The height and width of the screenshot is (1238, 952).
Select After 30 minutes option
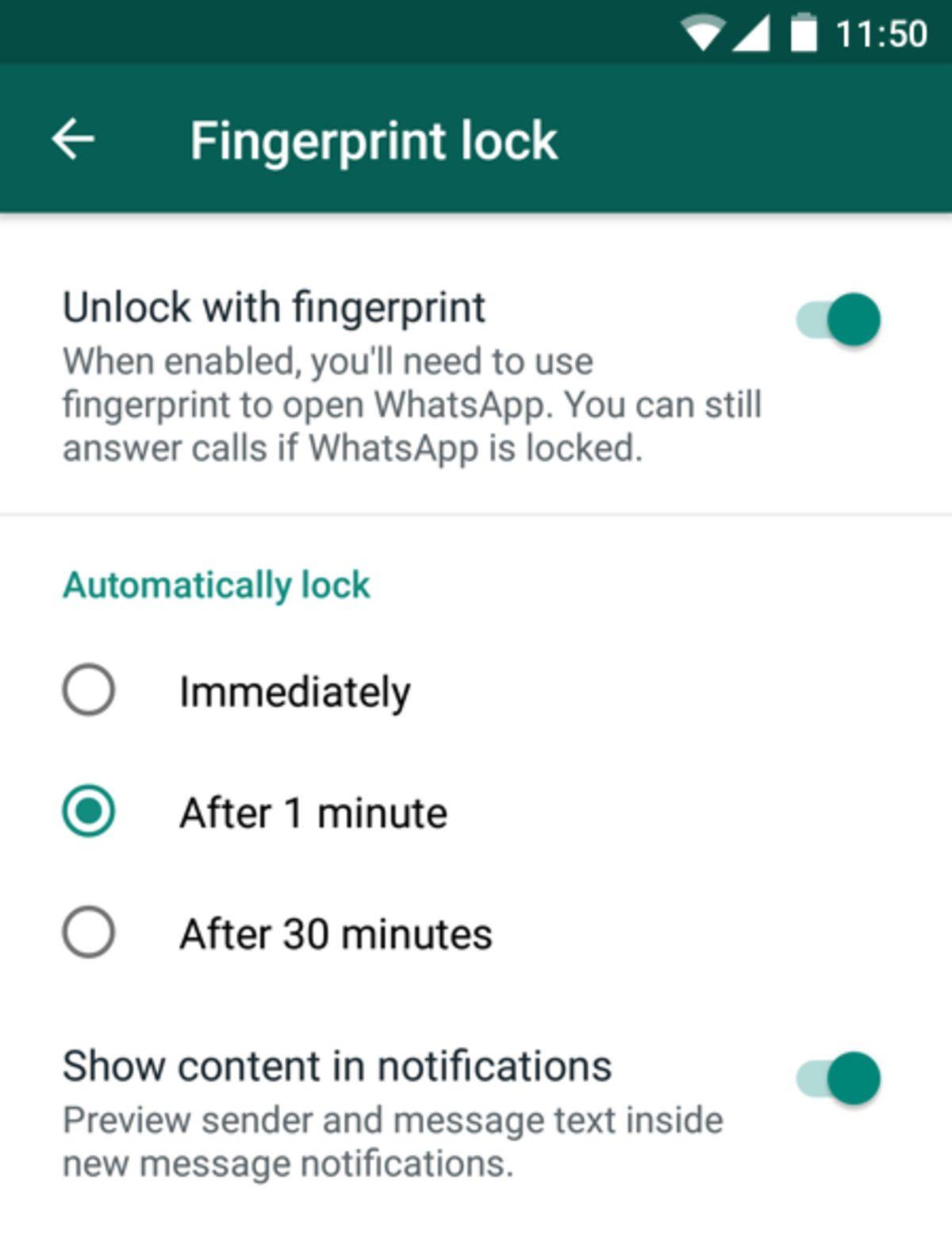pos(89,934)
